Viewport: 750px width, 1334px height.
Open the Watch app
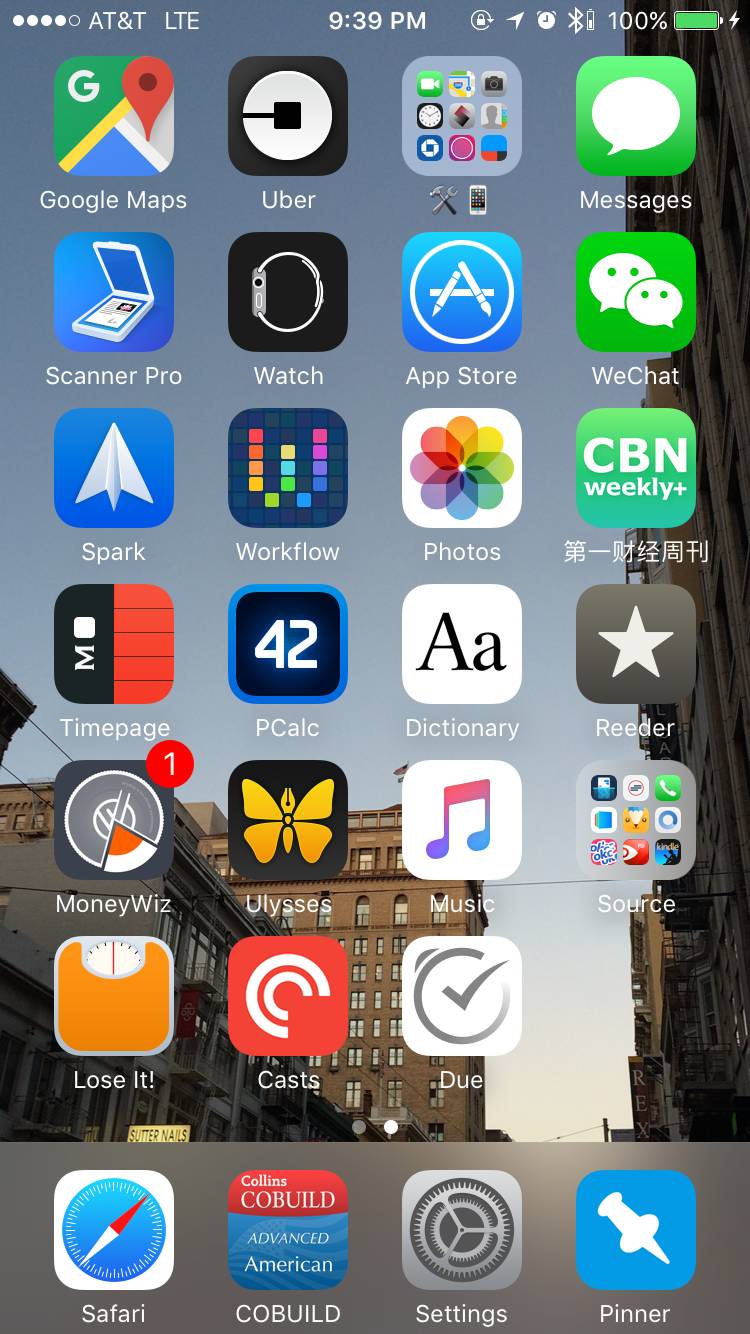click(x=288, y=292)
